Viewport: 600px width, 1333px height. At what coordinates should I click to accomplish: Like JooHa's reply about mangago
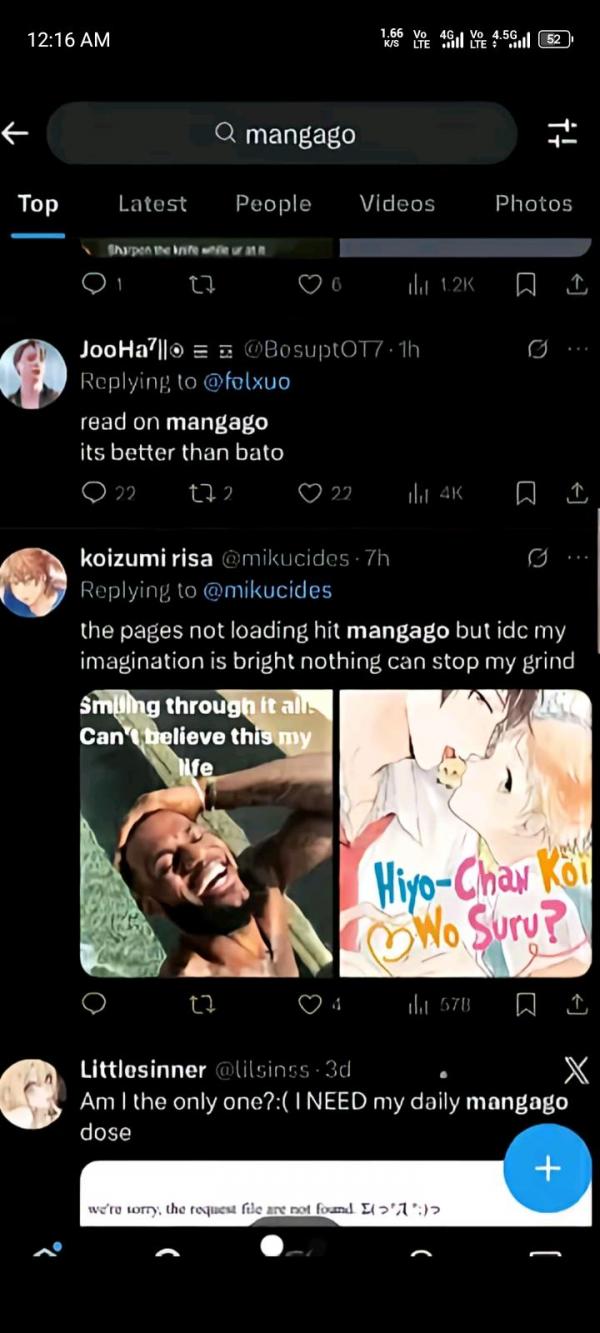pyautogui.click(x=311, y=493)
